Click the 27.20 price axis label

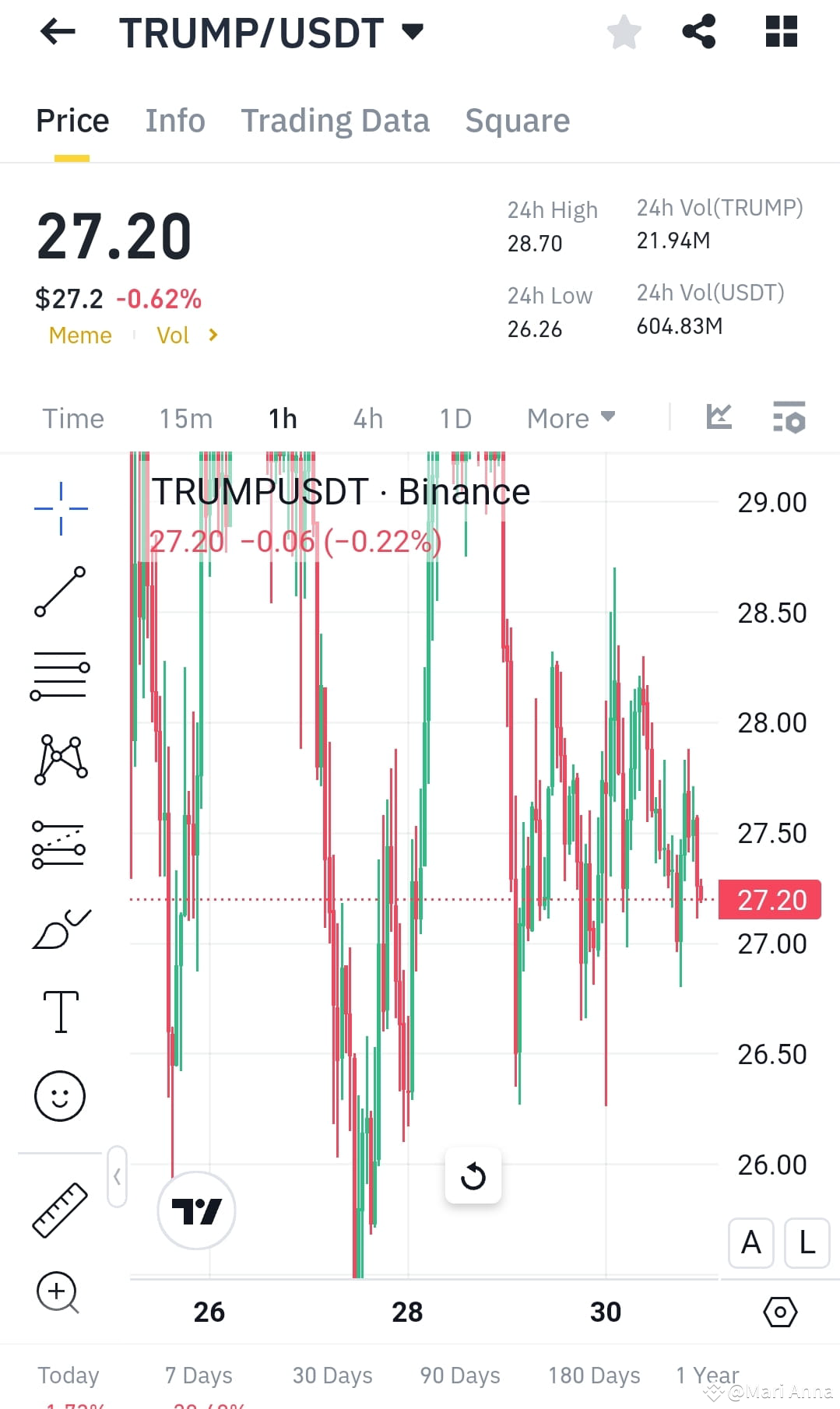click(x=768, y=899)
